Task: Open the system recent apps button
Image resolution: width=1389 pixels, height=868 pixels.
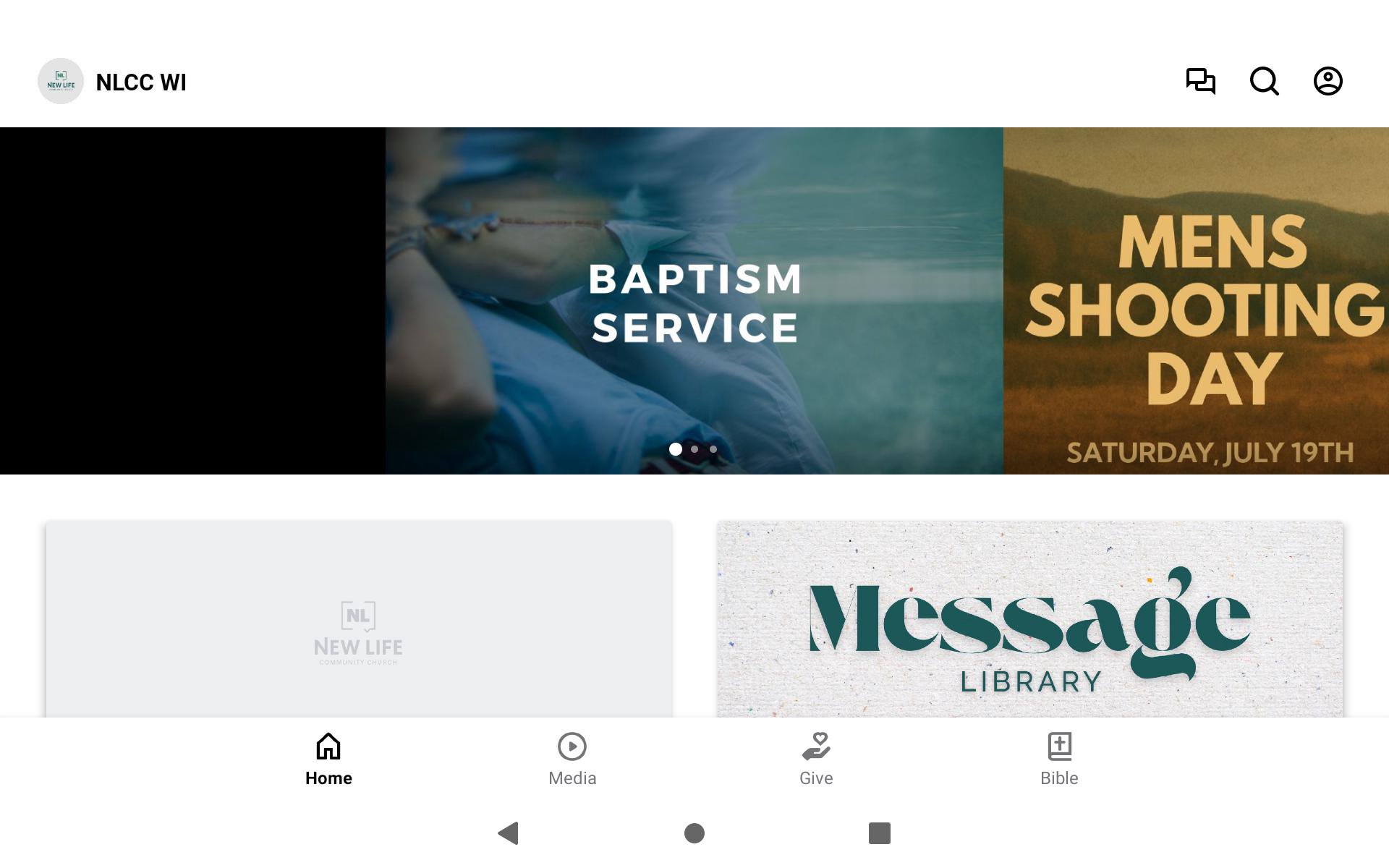Action: click(x=879, y=833)
